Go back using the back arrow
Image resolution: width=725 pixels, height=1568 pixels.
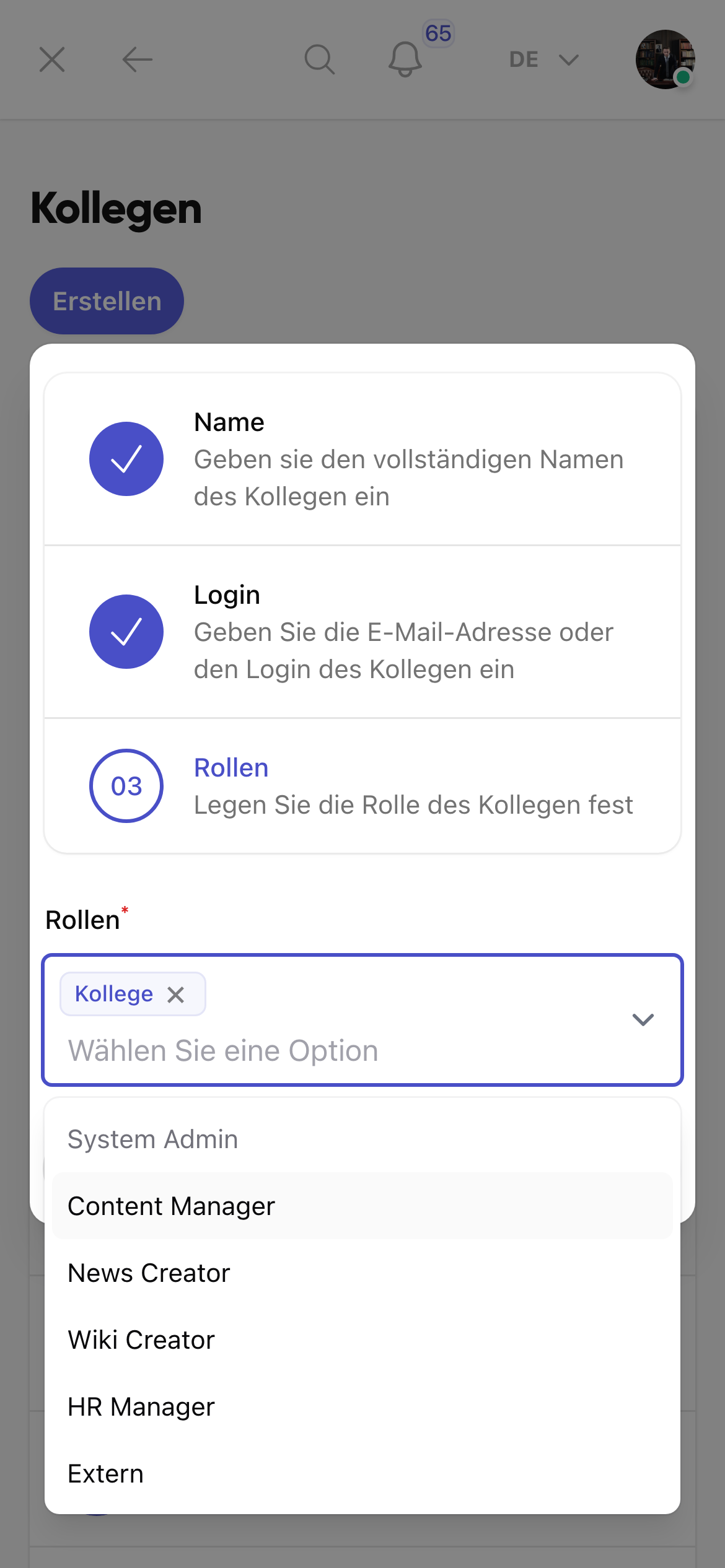click(x=136, y=59)
